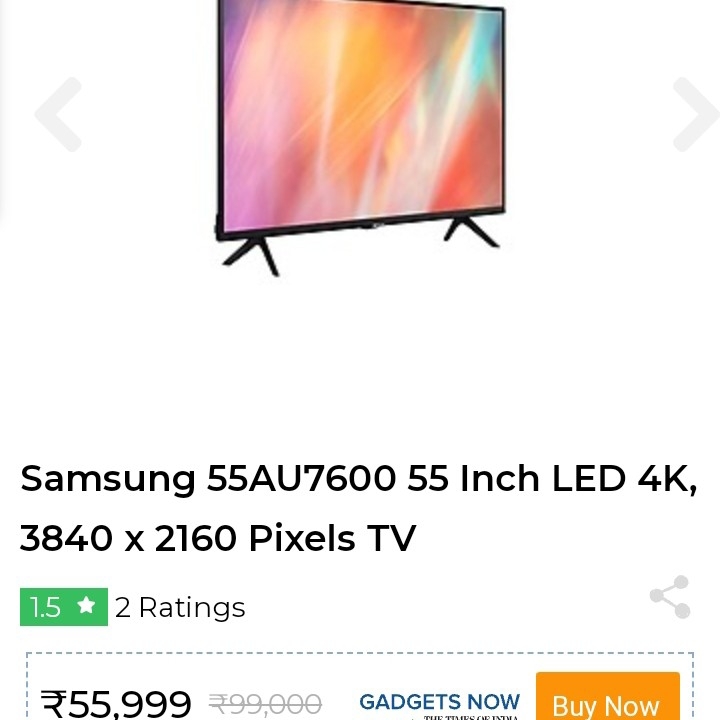Open the 2 Ratings reviews
This screenshot has height=720, width=720.
point(180,607)
